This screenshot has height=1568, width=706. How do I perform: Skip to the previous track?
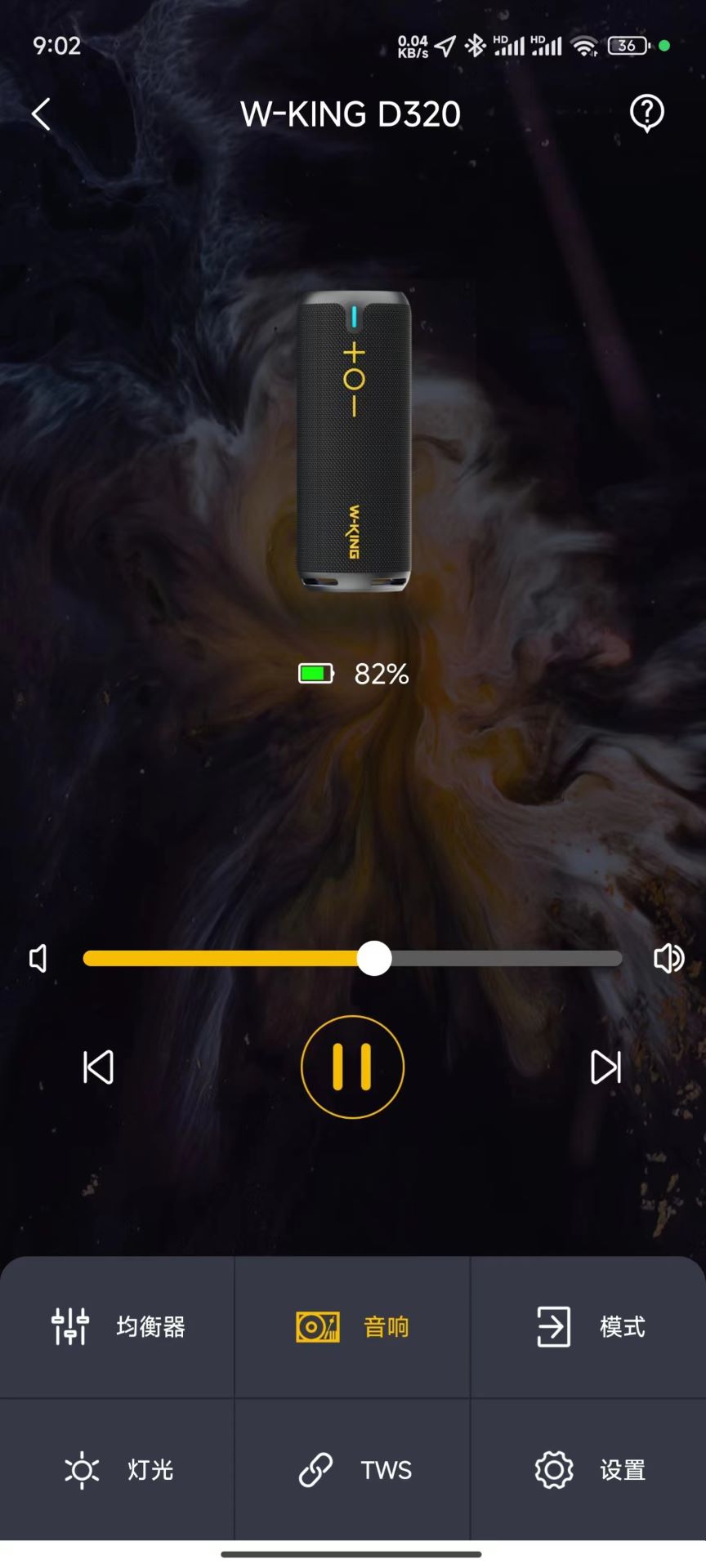point(99,1067)
